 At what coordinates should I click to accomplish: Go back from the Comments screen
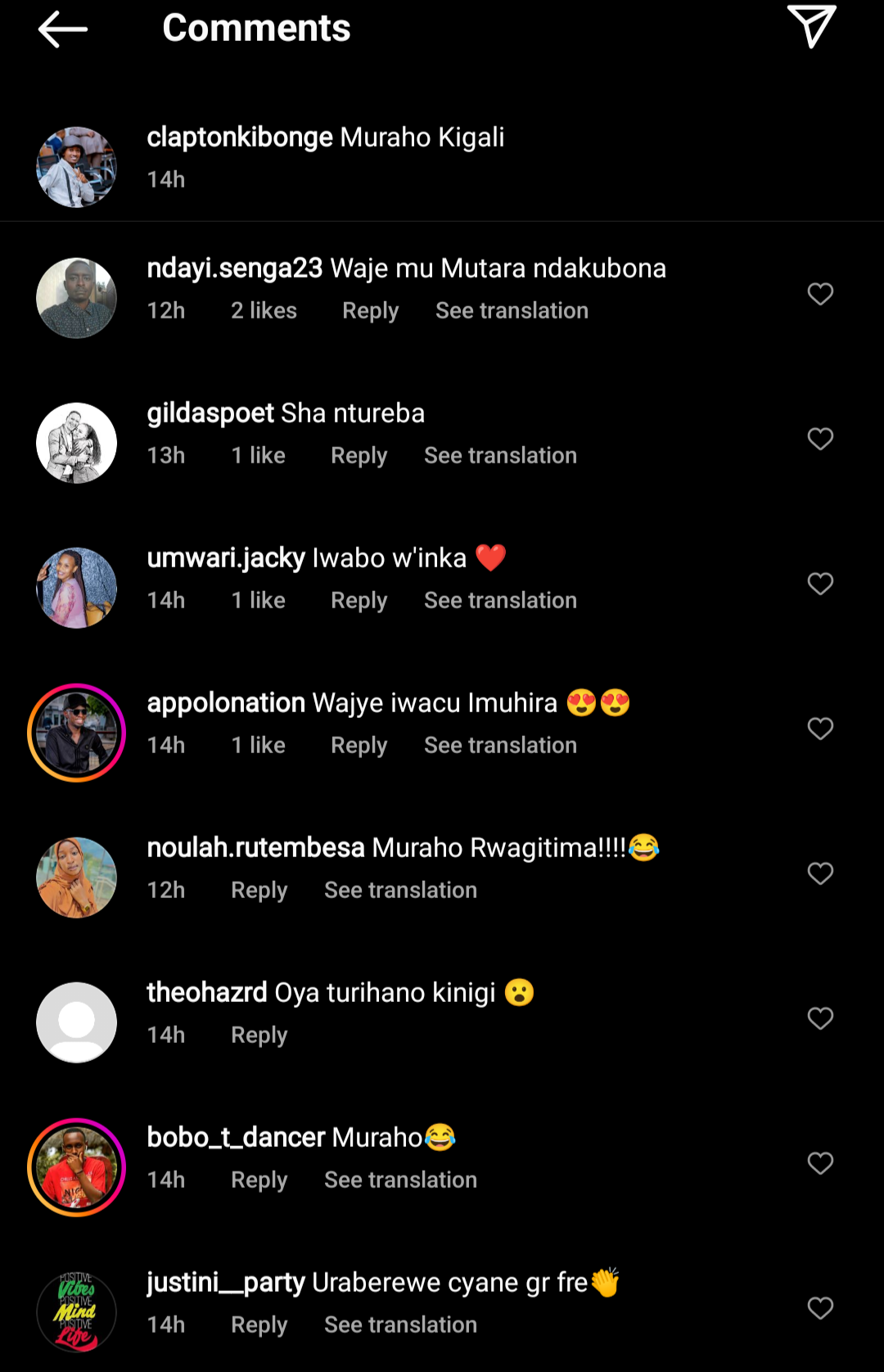tap(62, 29)
